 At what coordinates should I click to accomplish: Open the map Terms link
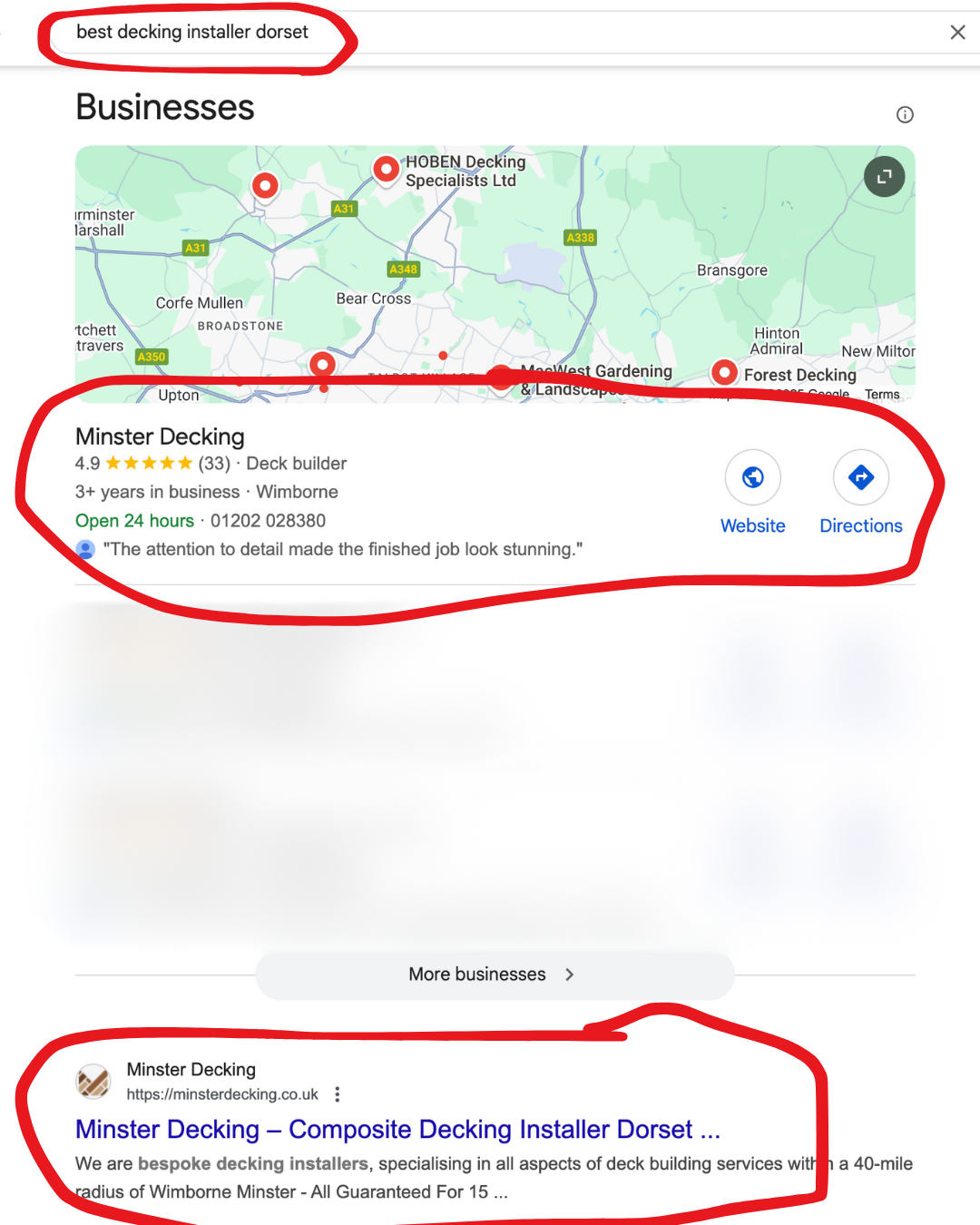(882, 395)
